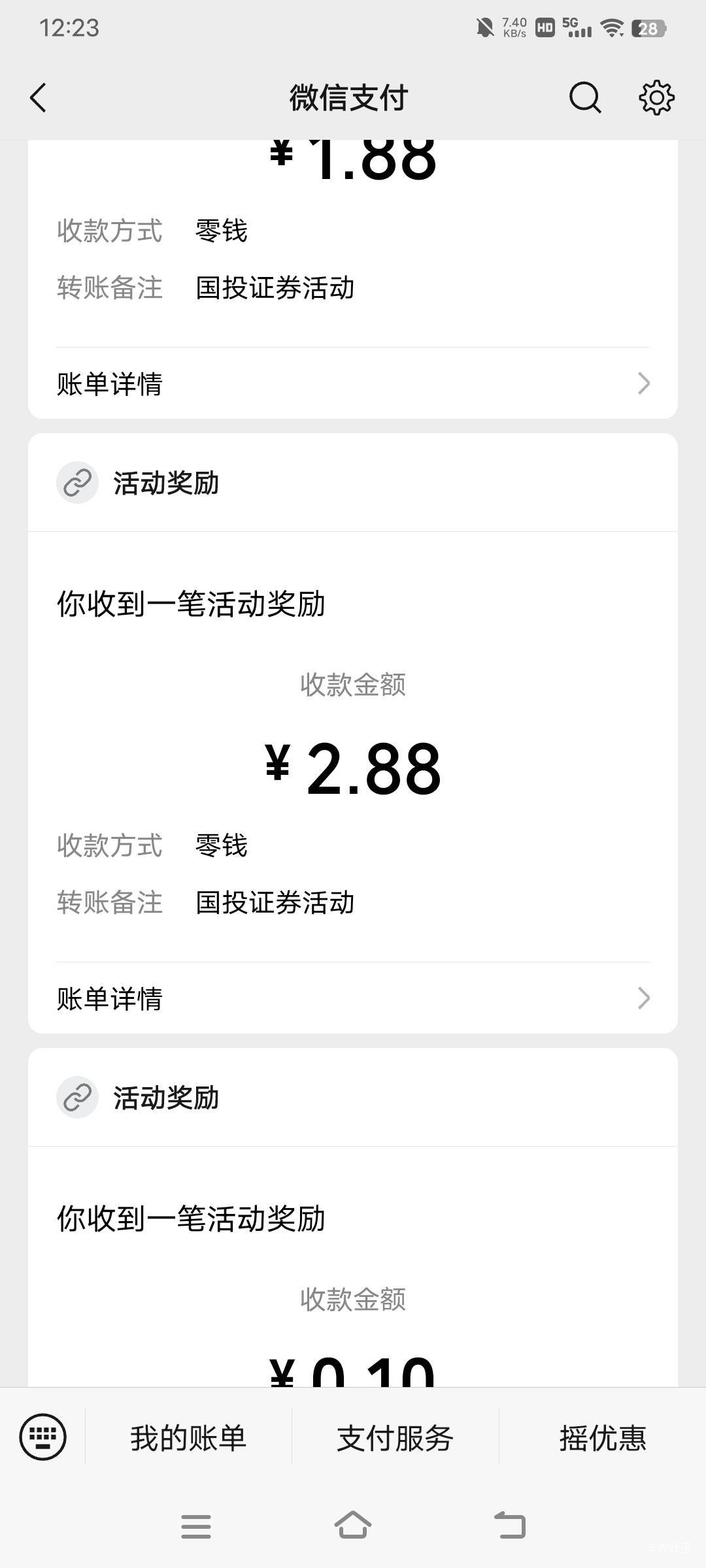Open the 摇优惠 menu

[602, 1438]
